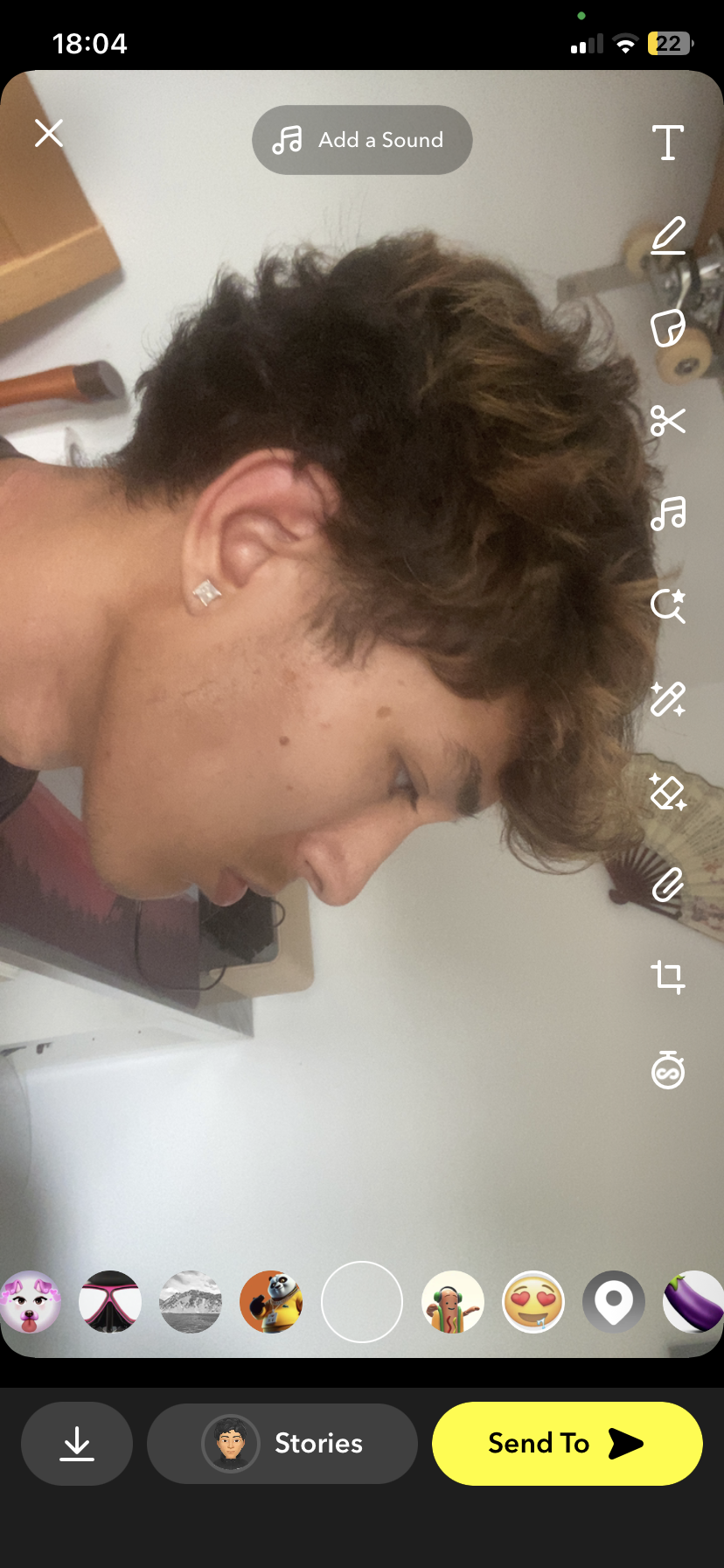
Task: Attach a link with the paperclip
Action: [x=668, y=885]
